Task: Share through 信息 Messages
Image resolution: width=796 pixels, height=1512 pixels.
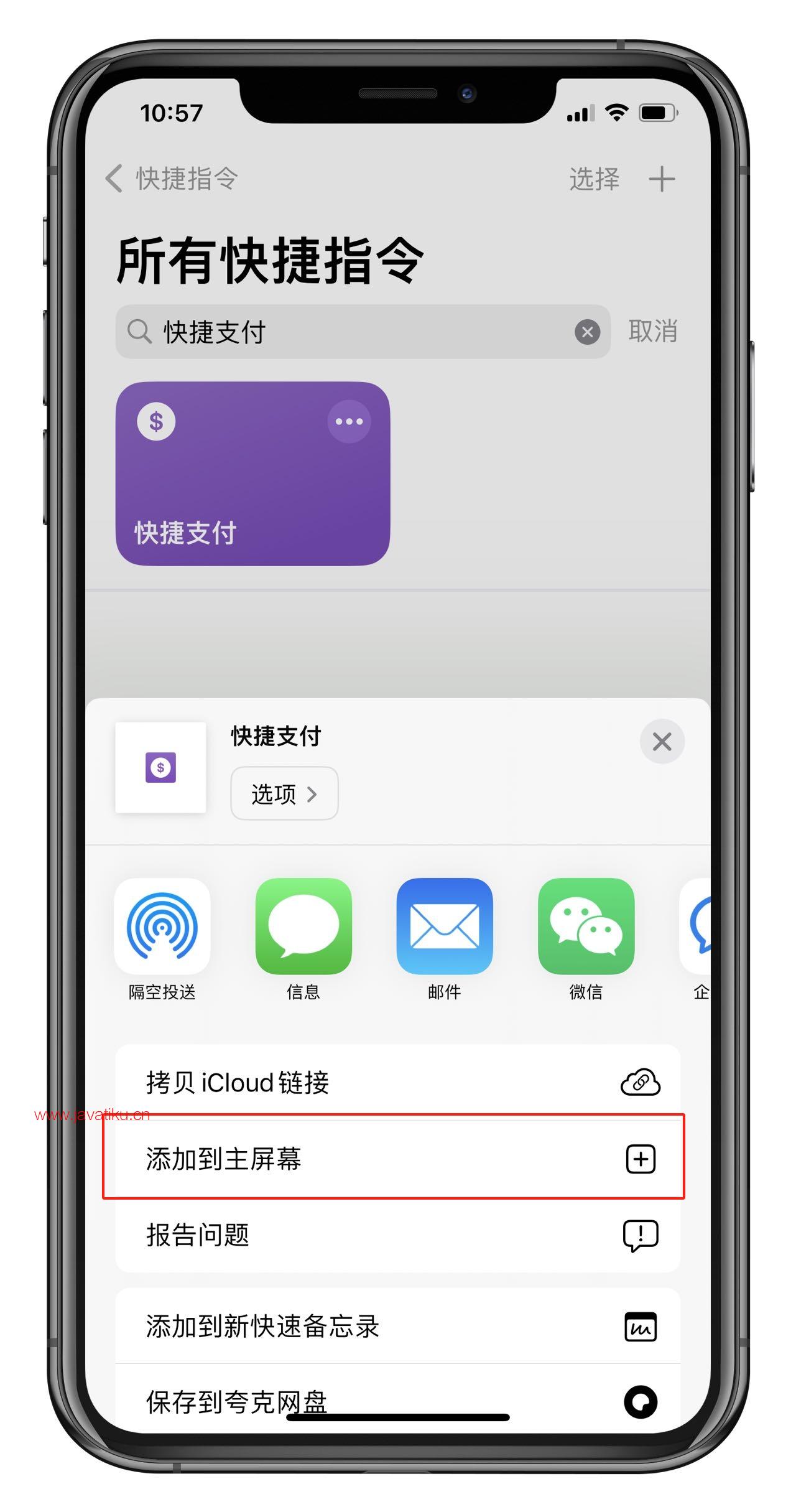Action: pyautogui.click(x=303, y=926)
